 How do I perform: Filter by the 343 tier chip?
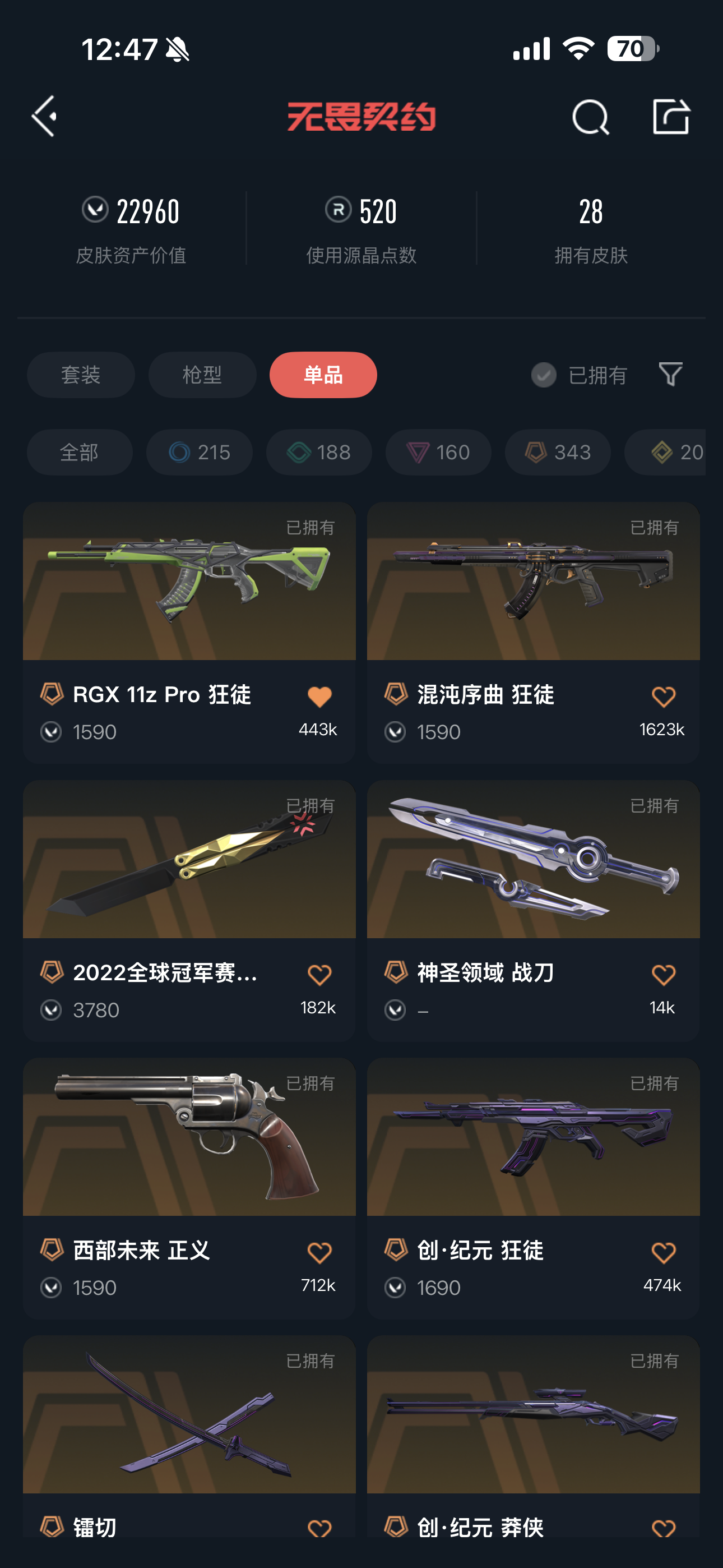[558, 452]
